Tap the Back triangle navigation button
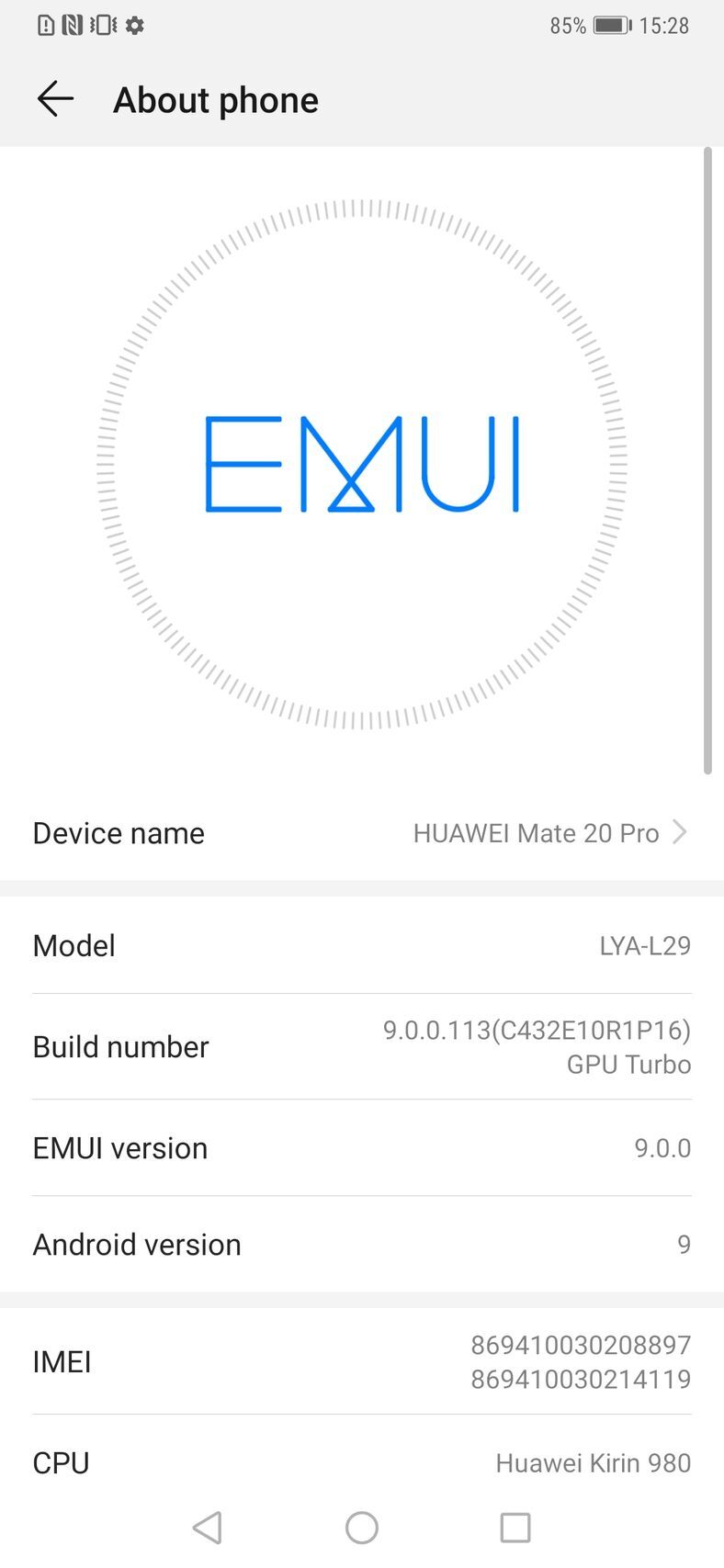The height and width of the screenshot is (1568, 724). 208,1527
